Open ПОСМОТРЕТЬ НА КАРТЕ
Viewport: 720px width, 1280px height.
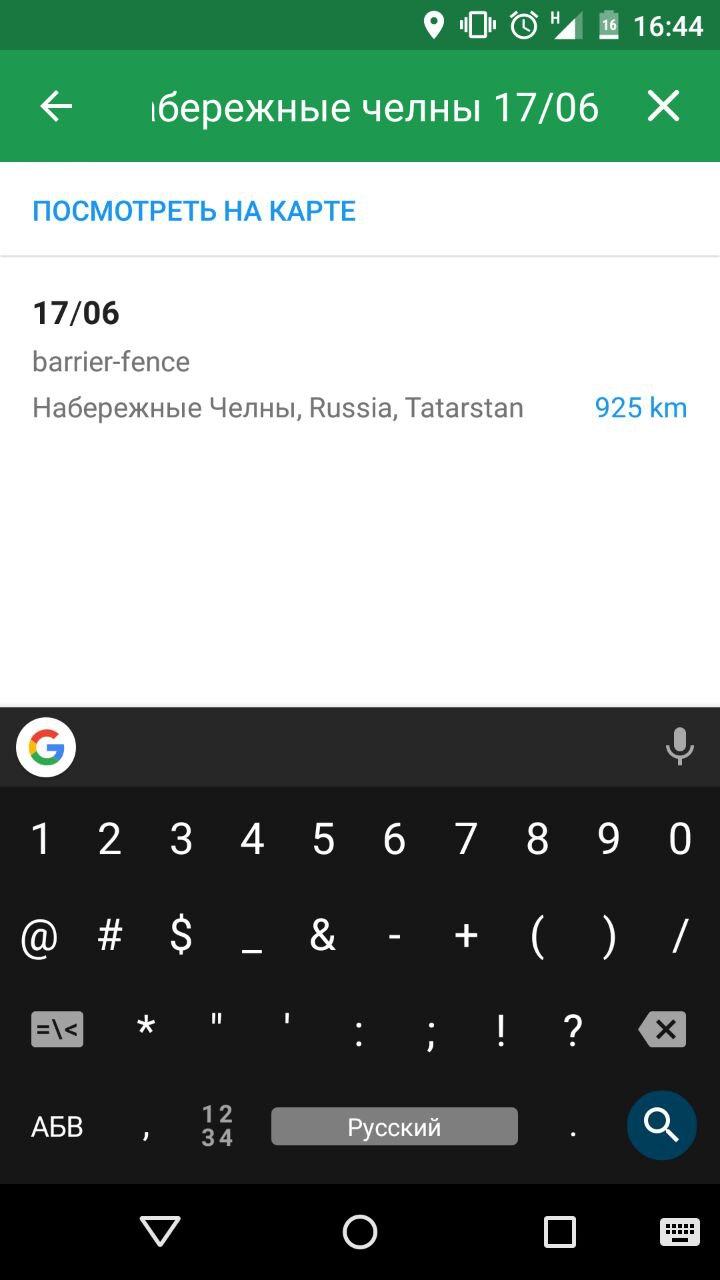tap(194, 211)
